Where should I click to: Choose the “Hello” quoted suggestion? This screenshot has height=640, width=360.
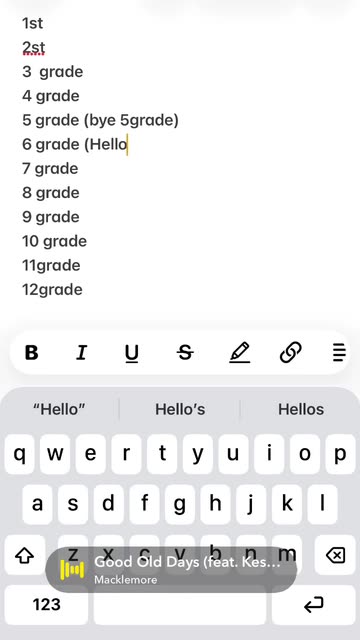click(x=60, y=409)
